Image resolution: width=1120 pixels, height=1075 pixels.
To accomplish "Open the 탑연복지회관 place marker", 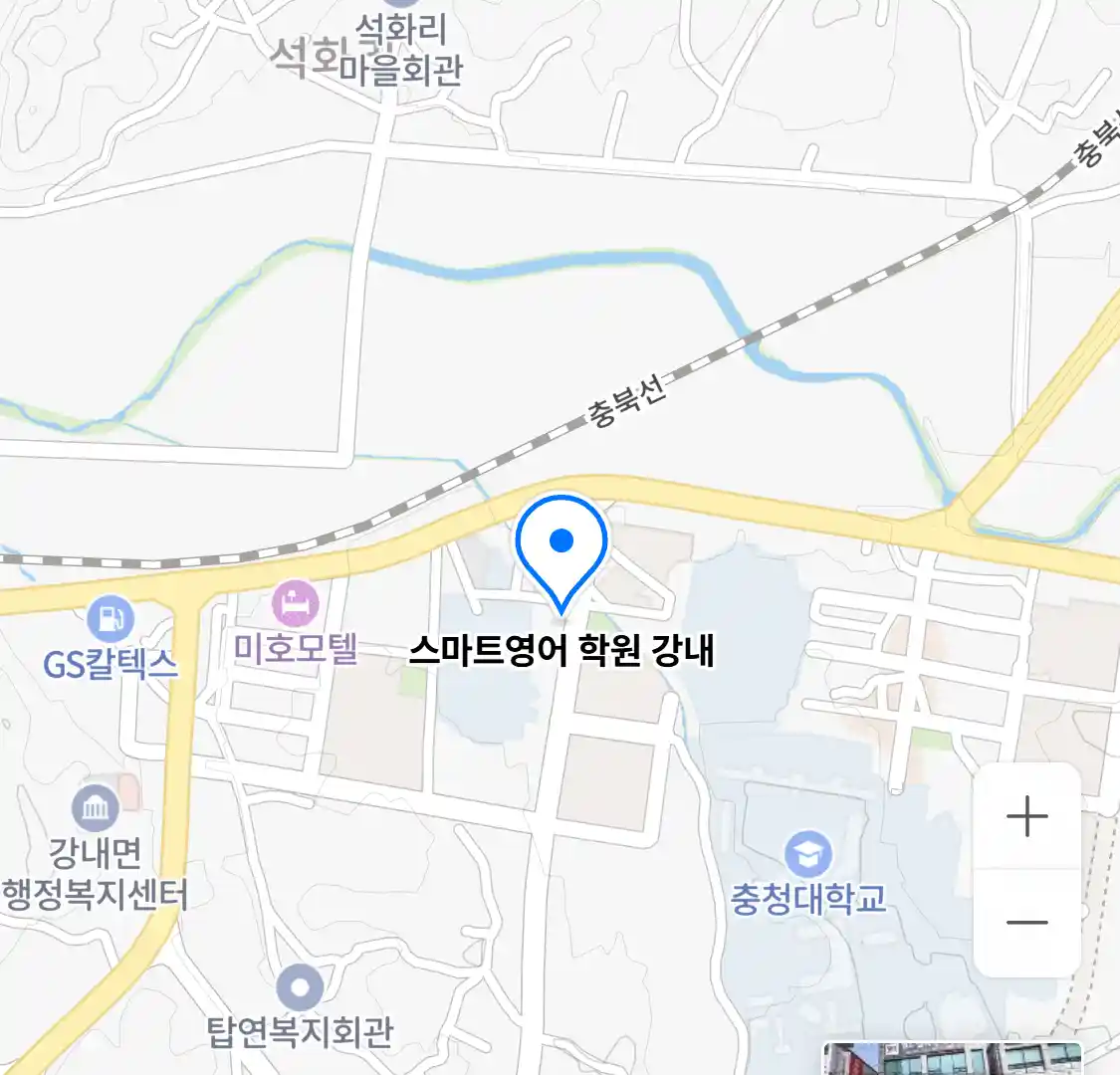I will tap(300, 988).
